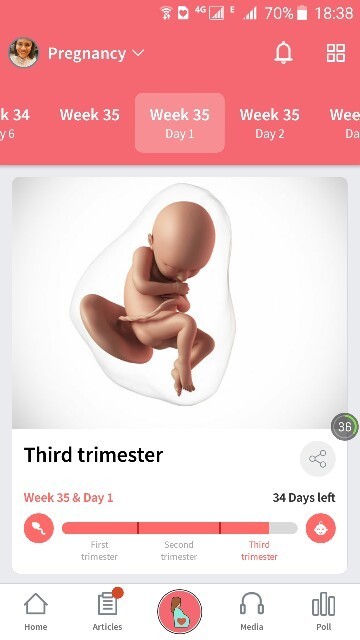Viewport: 360px width, 640px height.
Task: Tap the center pregnant woman button
Action: [x=180, y=611]
